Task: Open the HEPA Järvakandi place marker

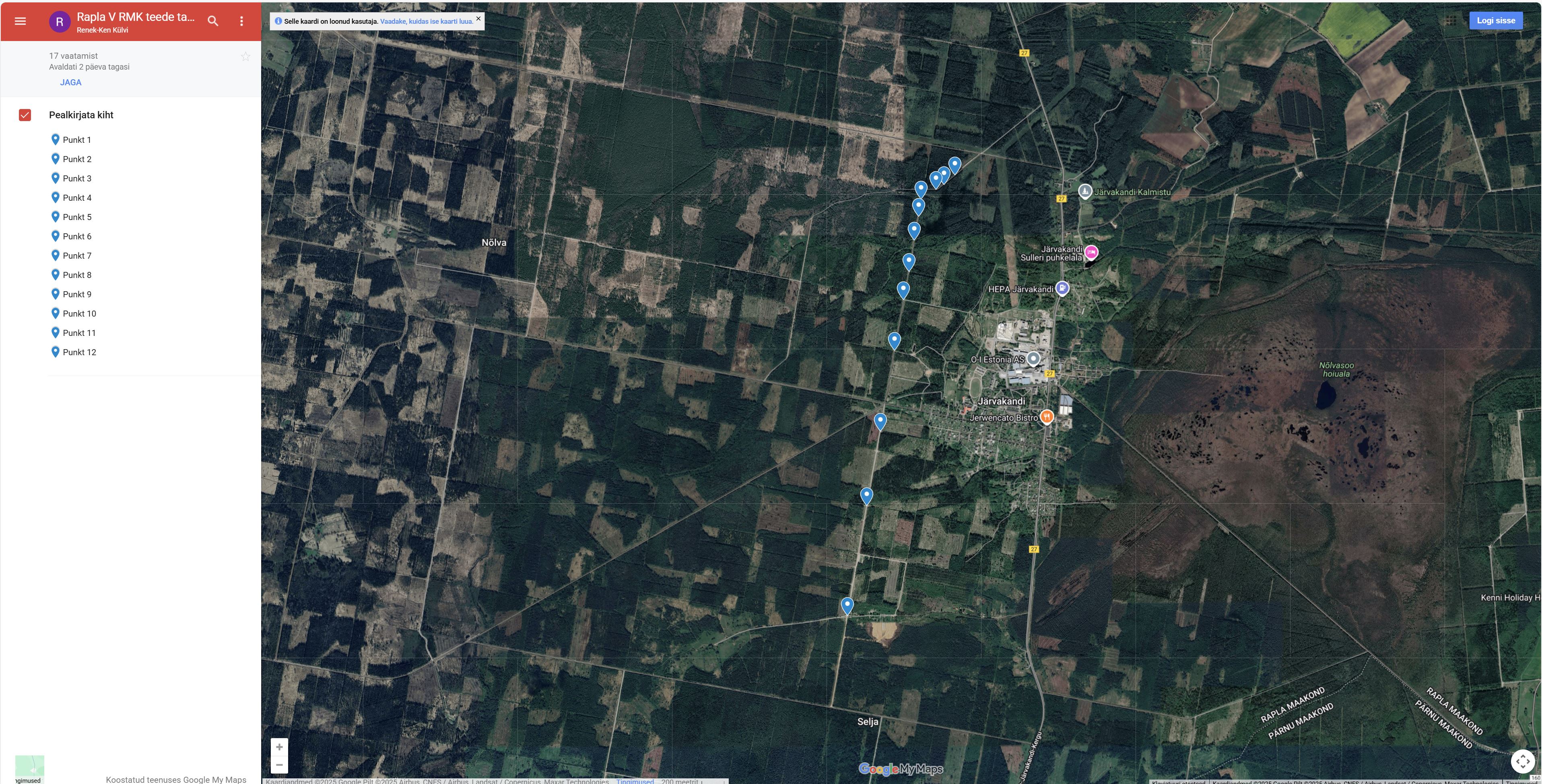Action: coord(1062,288)
